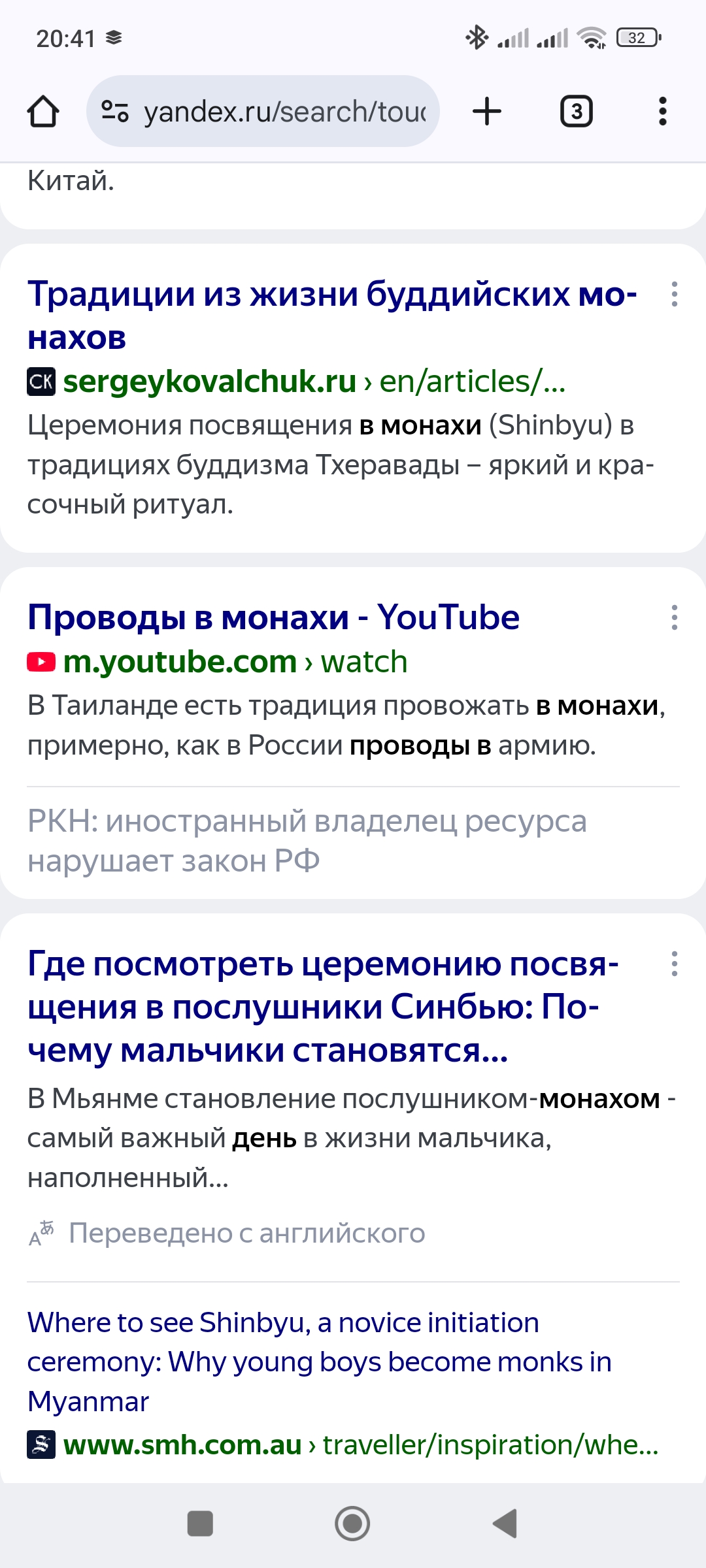Open options for the Синбью result
Image resolution: width=706 pixels, height=1568 pixels.
[675, 964]
